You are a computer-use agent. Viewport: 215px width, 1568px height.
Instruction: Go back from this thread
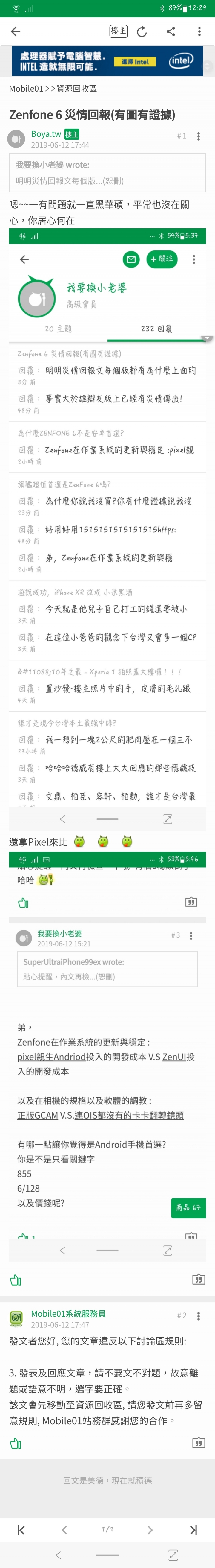(16, 32)
